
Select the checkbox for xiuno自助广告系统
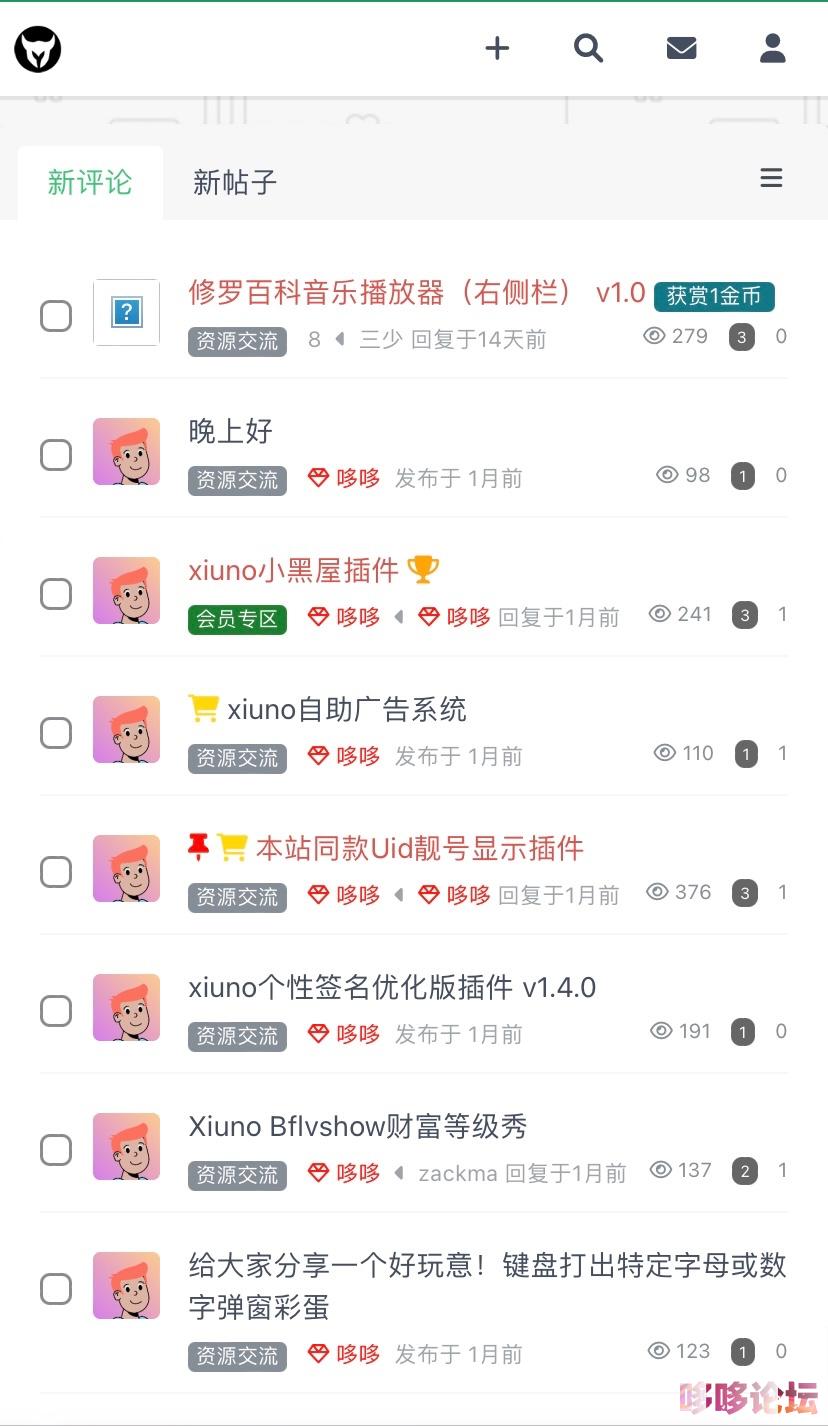click(x=56, y=733)
